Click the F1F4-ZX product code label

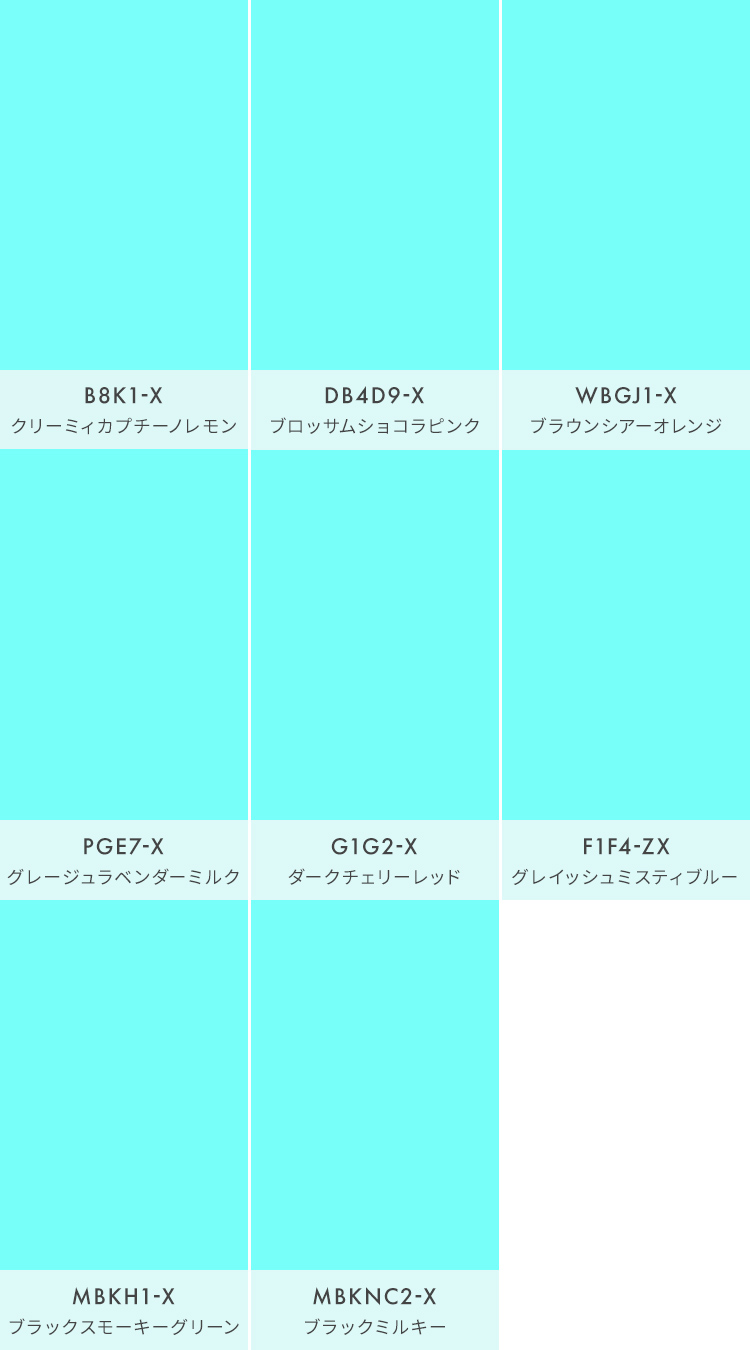(625, 846)
